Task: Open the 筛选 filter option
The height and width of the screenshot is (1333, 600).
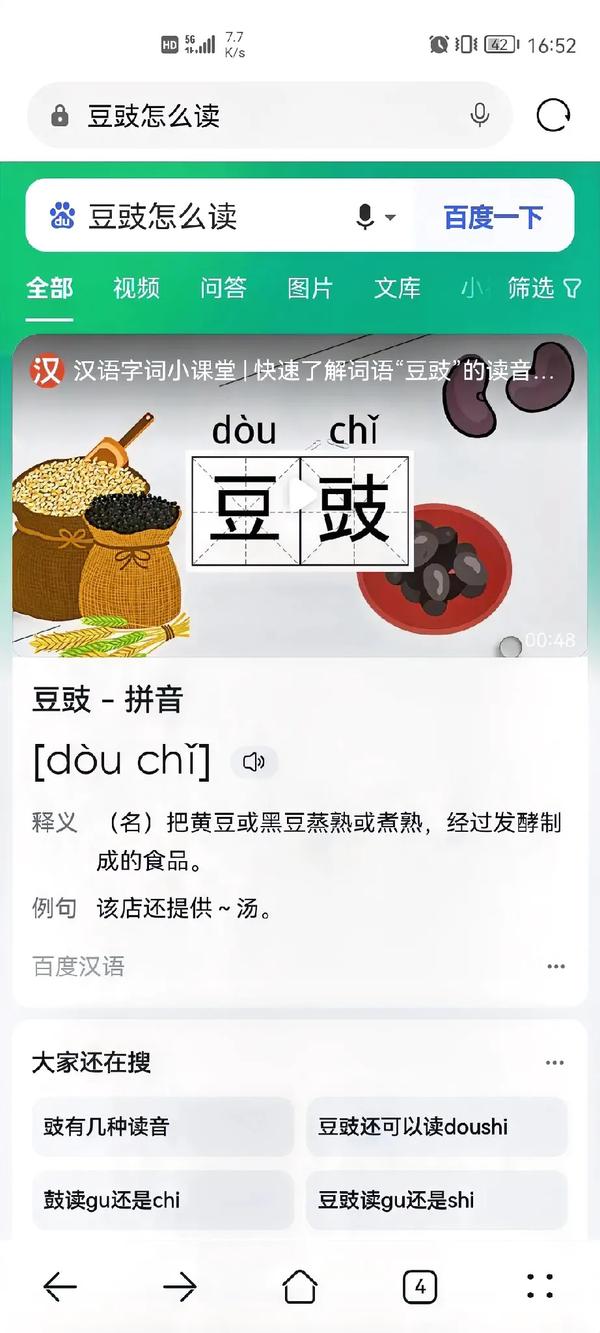Action: (x=543, y=289)
